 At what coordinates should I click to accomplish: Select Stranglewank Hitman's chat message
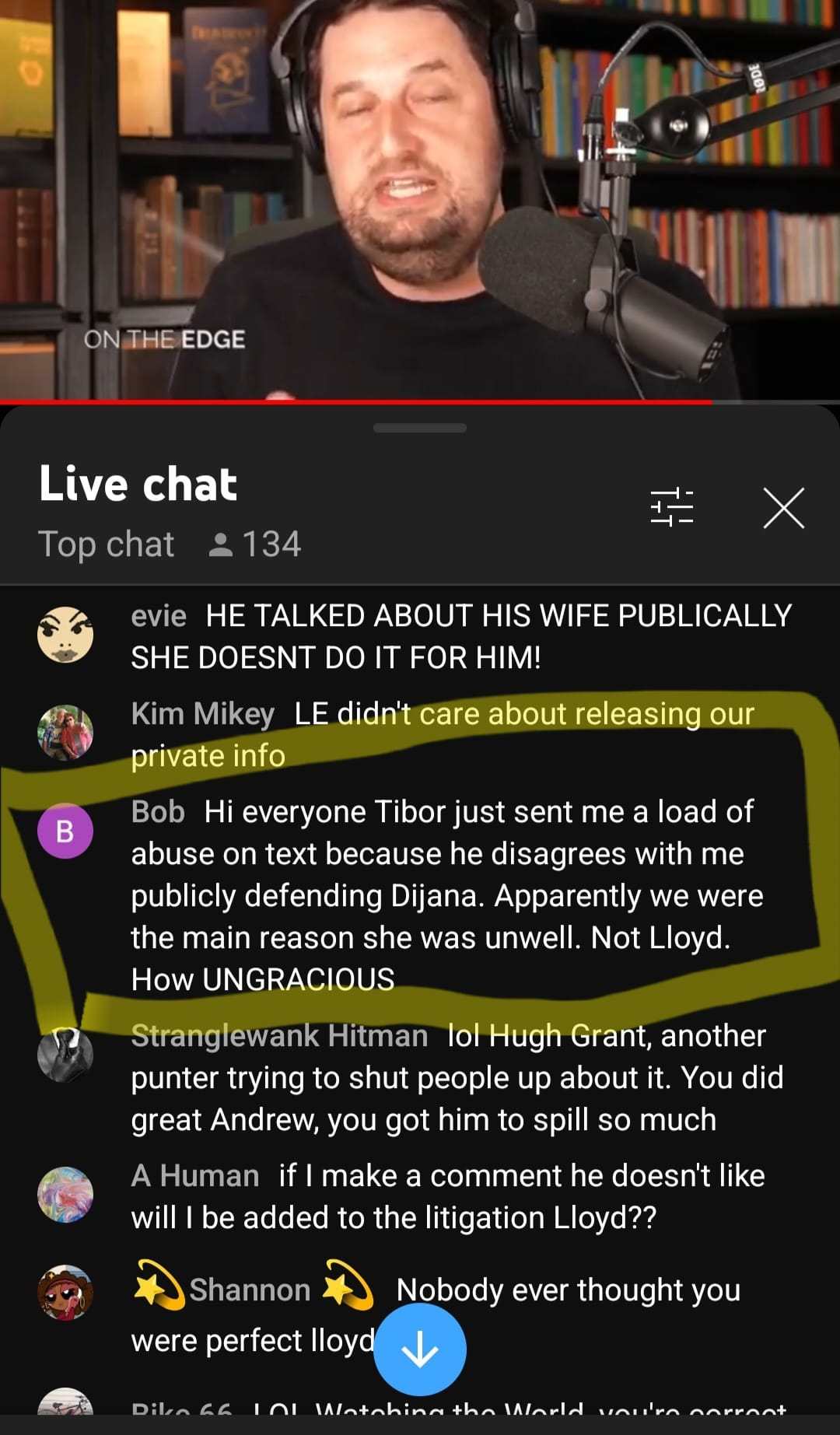coord(459,1077)
